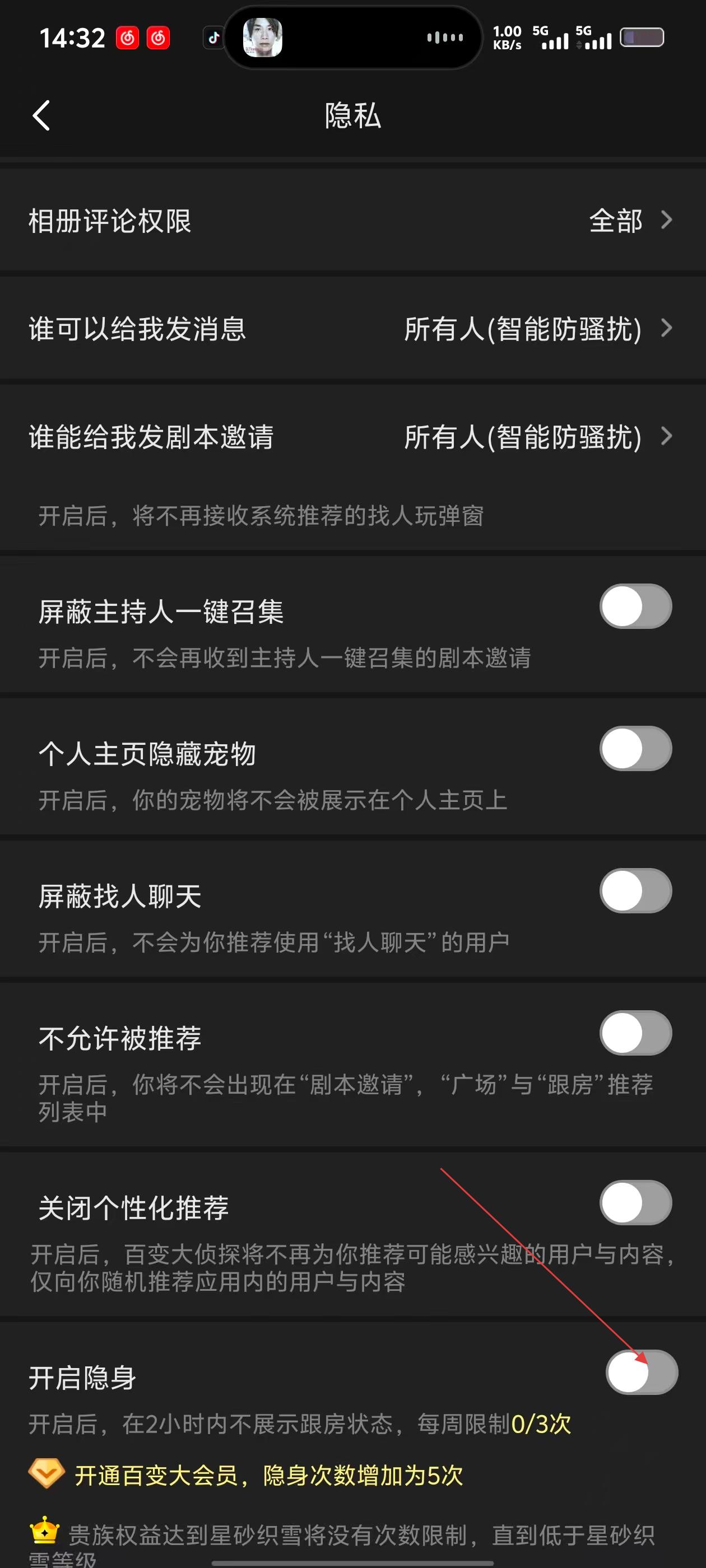Toggle 屏蔽主持人一键召集 switch

635,607
